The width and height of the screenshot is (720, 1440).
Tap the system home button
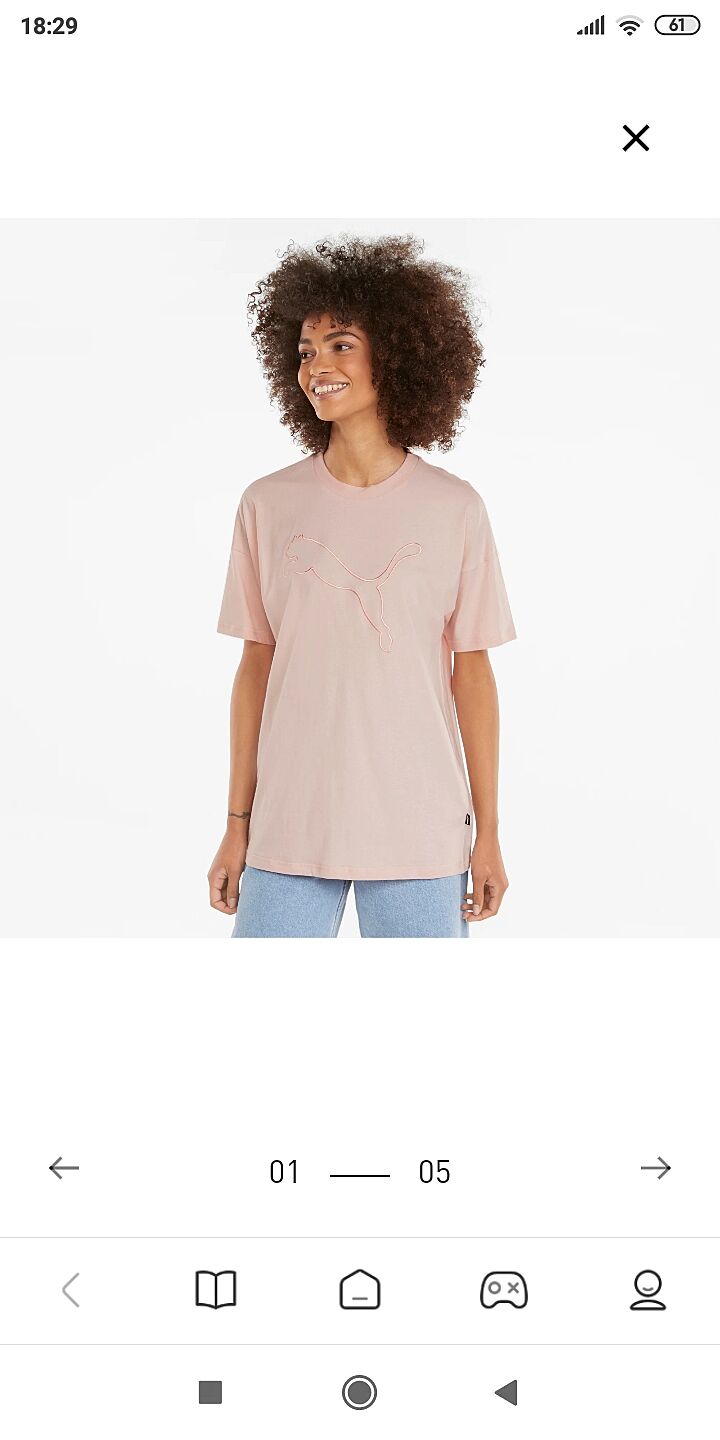pyautogui.click(x=359, y=1392)
